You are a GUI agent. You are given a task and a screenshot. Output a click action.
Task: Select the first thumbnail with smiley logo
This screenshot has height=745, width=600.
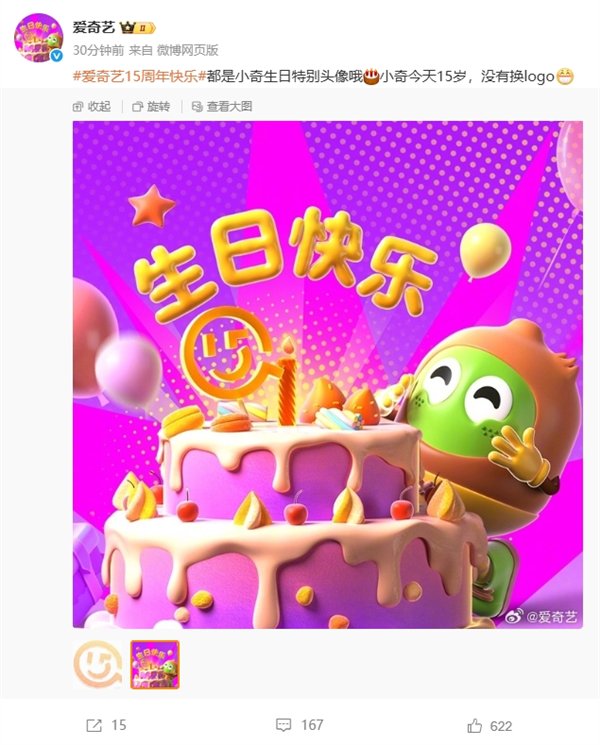pyautogui.click(x=98, y=664)
